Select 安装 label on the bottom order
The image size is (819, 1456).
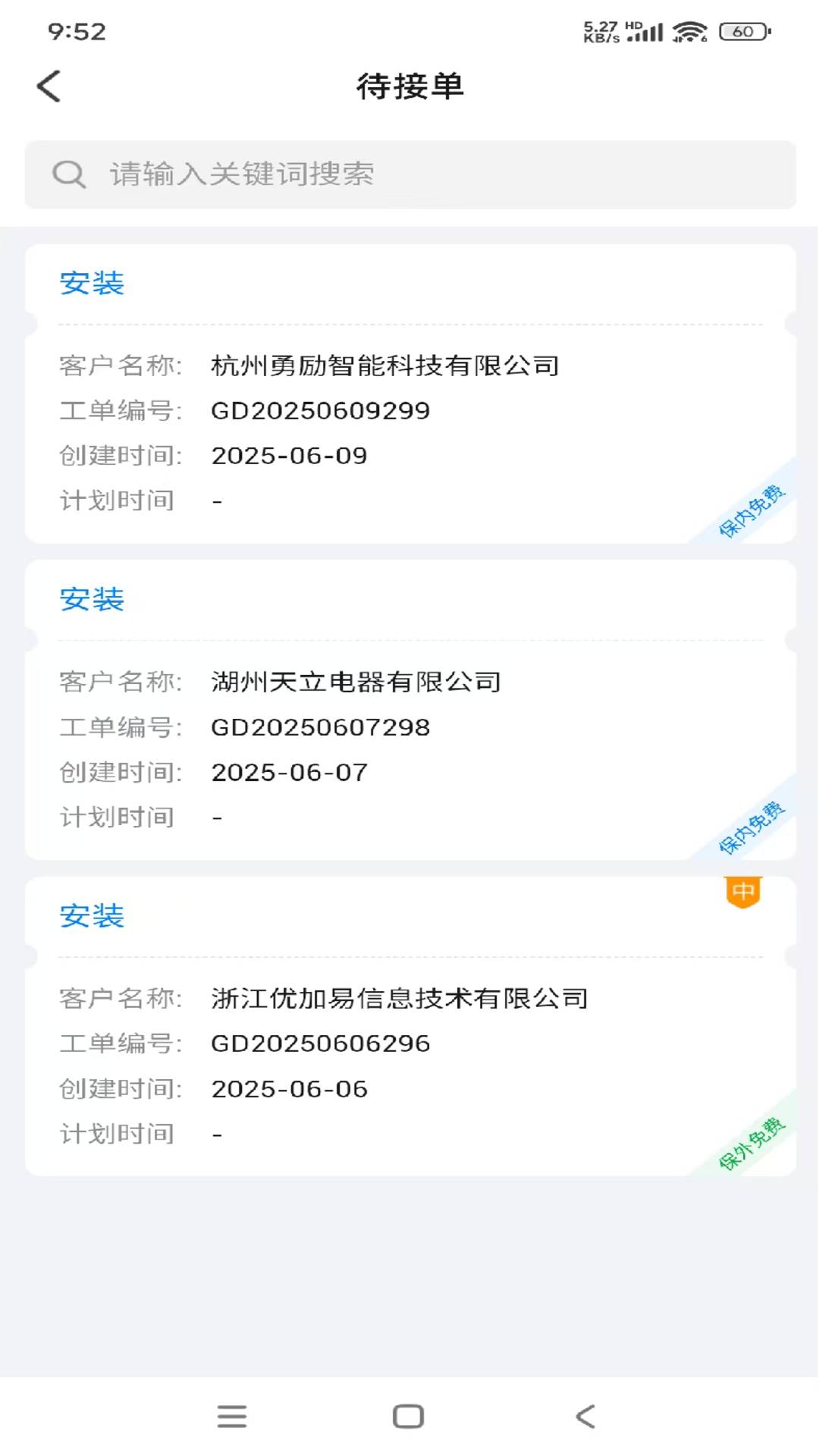[x=92, y=916]
